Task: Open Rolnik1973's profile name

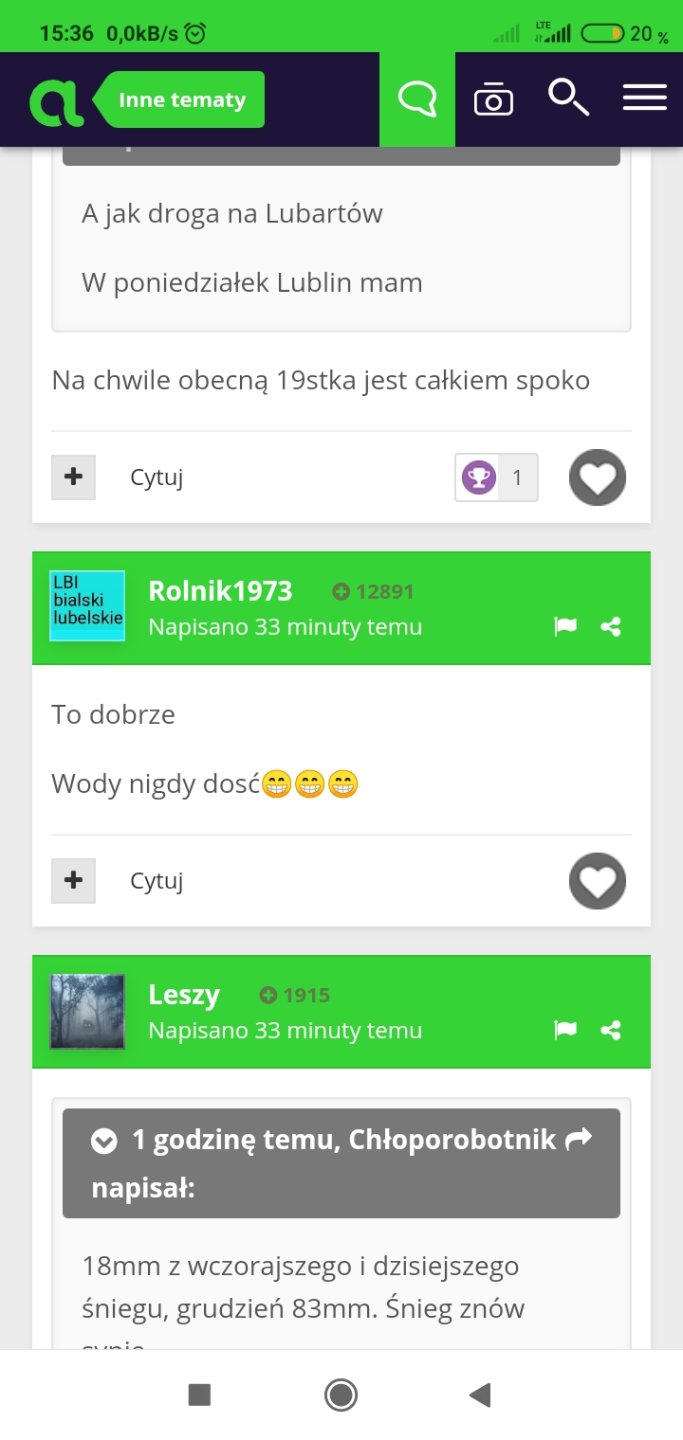Action: coord(220,591)
